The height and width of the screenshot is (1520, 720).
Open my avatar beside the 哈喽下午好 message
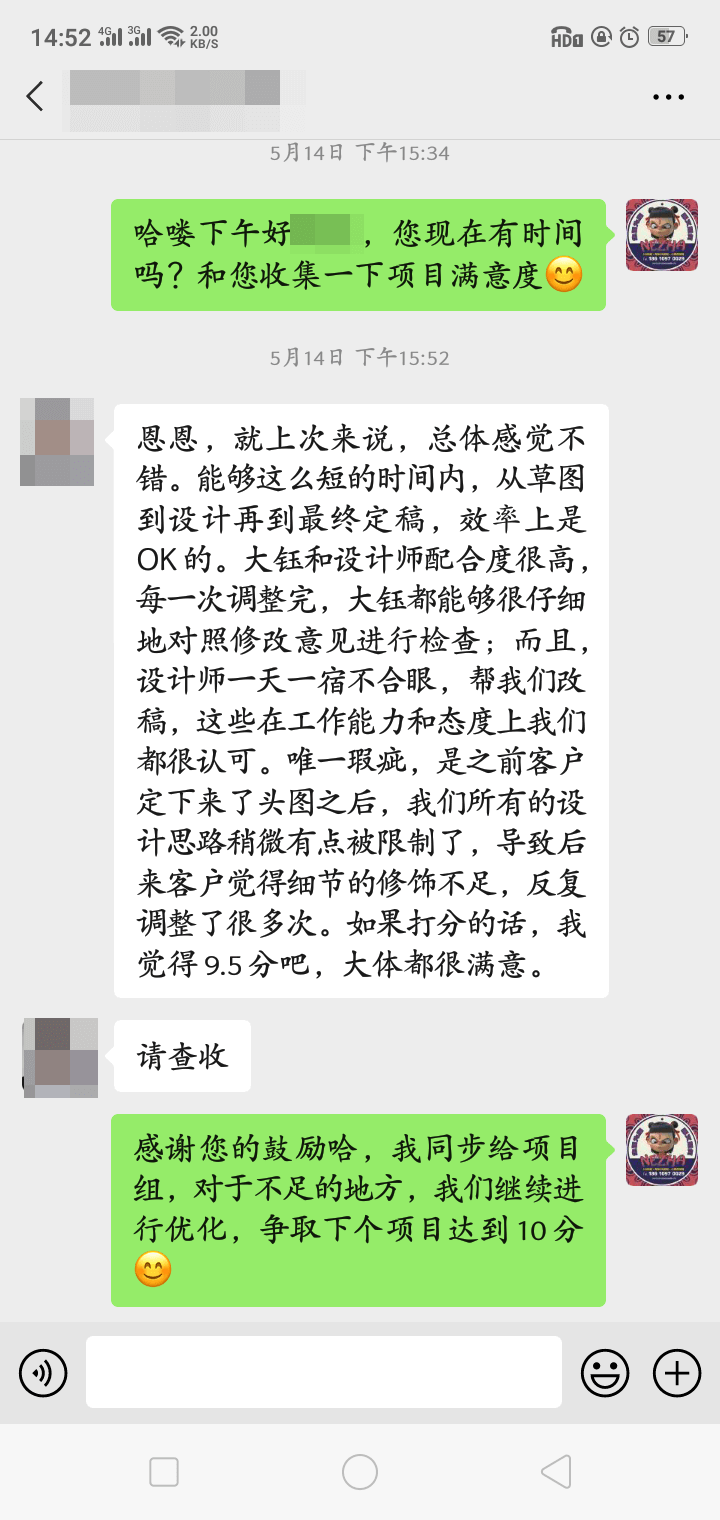tap(661, 235)
